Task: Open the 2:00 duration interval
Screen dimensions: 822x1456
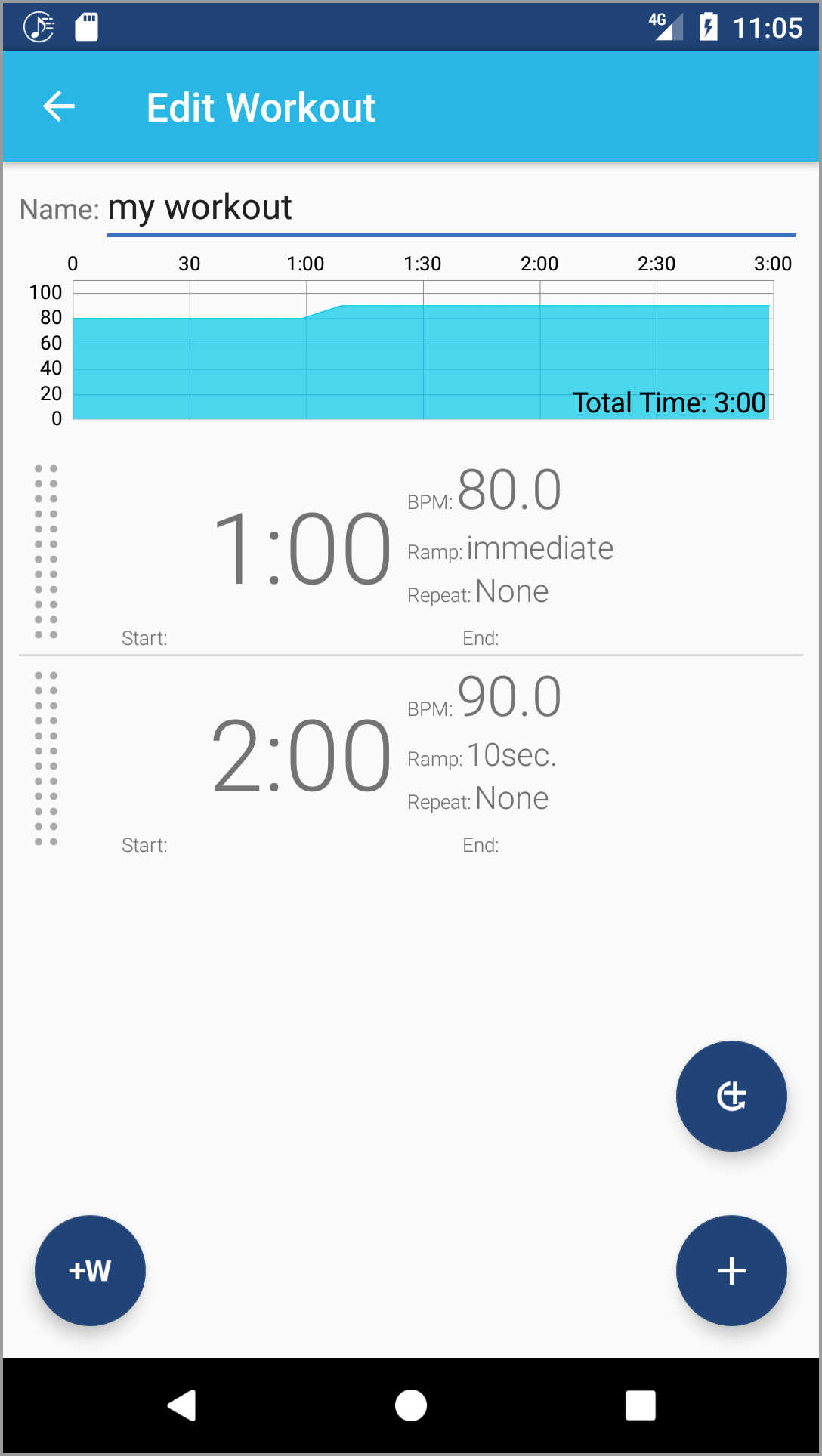Action: point(301,756)
